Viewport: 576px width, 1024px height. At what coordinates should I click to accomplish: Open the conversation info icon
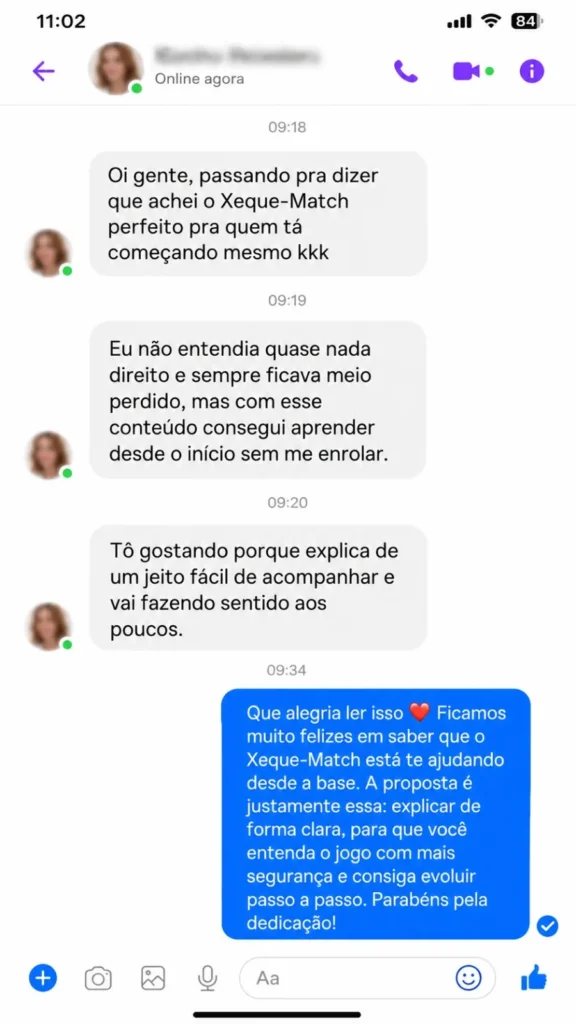pos(532,71)
